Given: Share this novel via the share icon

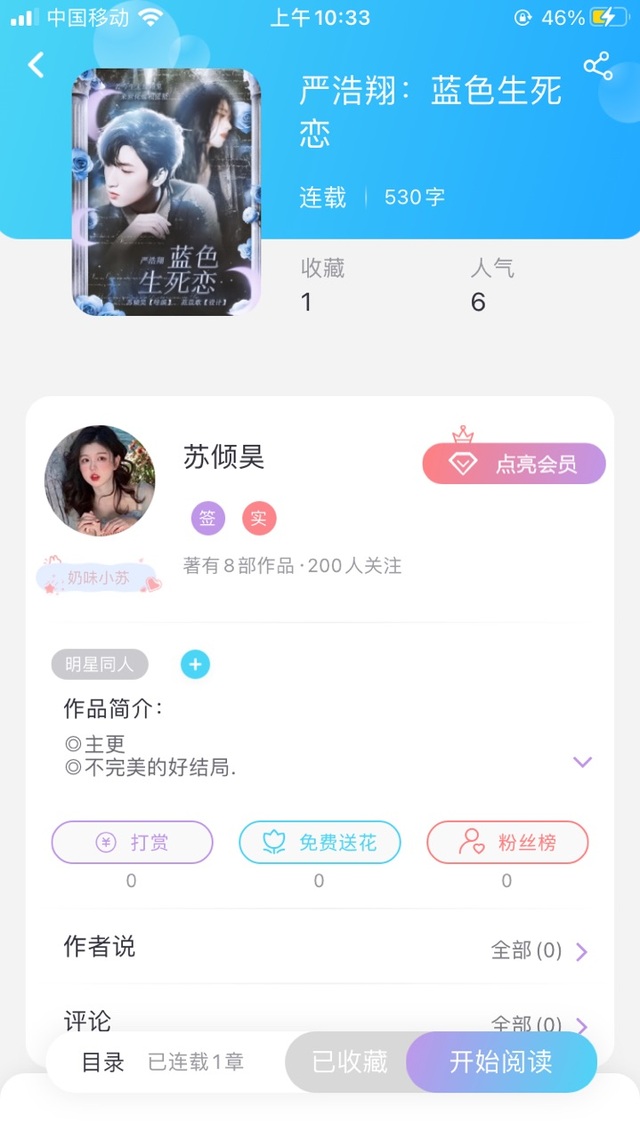Looking at the screenshot, I should (597, 67).
